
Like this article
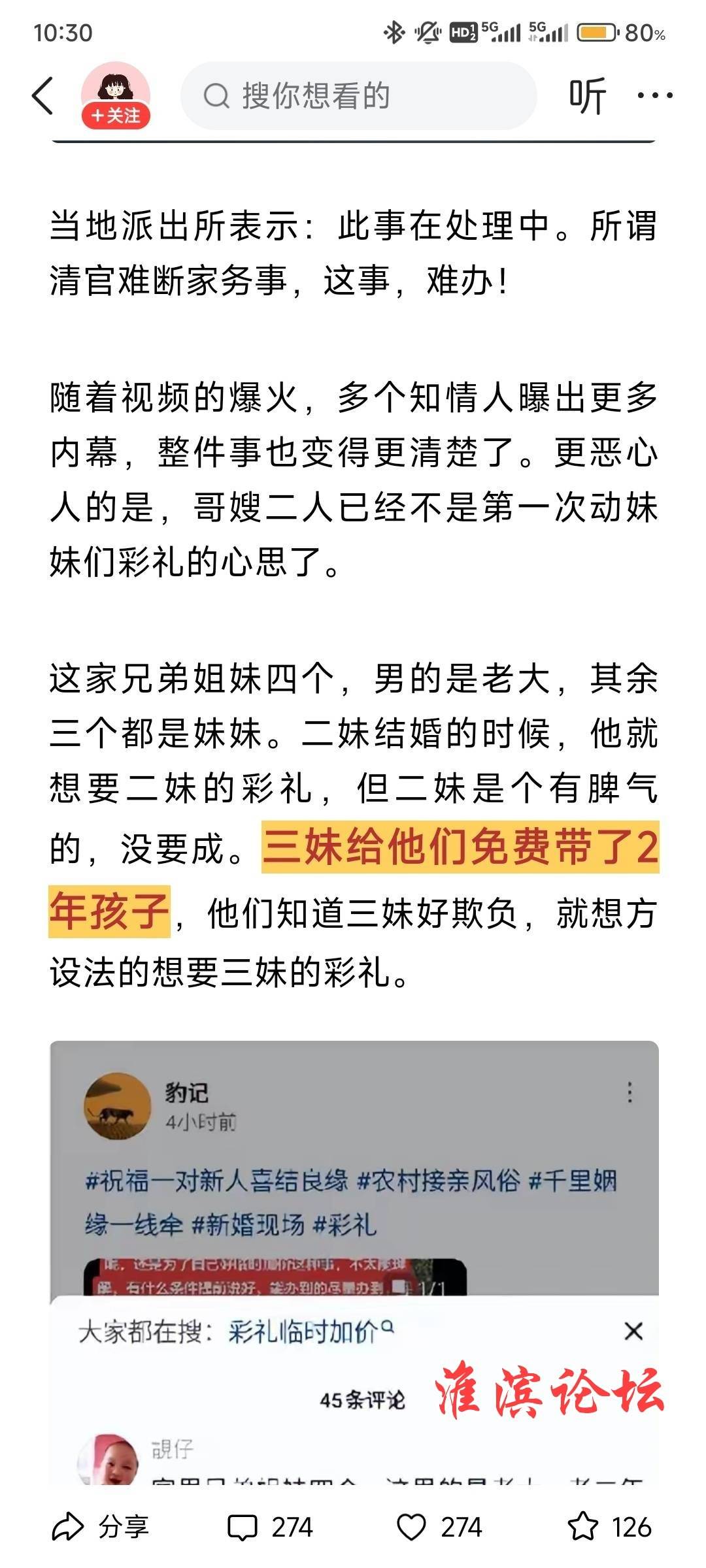click(x=439, y=1527)
